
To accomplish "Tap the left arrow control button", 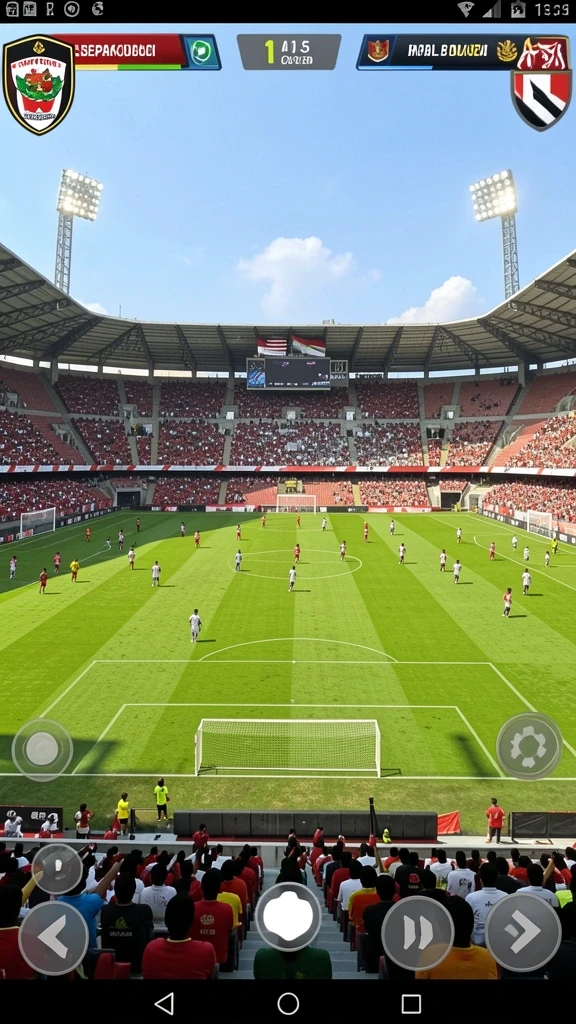I will (54, 938).
